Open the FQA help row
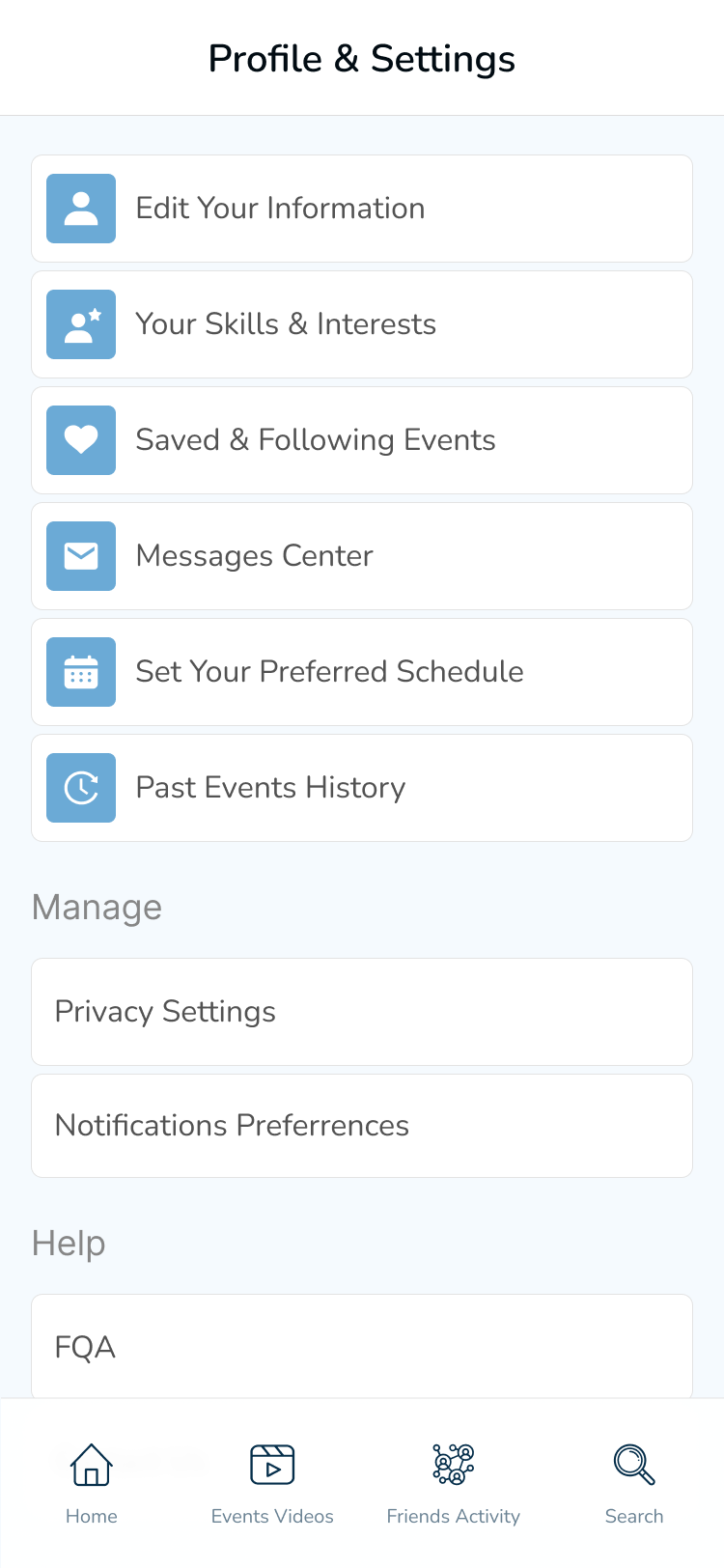The image size is (724, 1568). click(x=362, y=1347)
